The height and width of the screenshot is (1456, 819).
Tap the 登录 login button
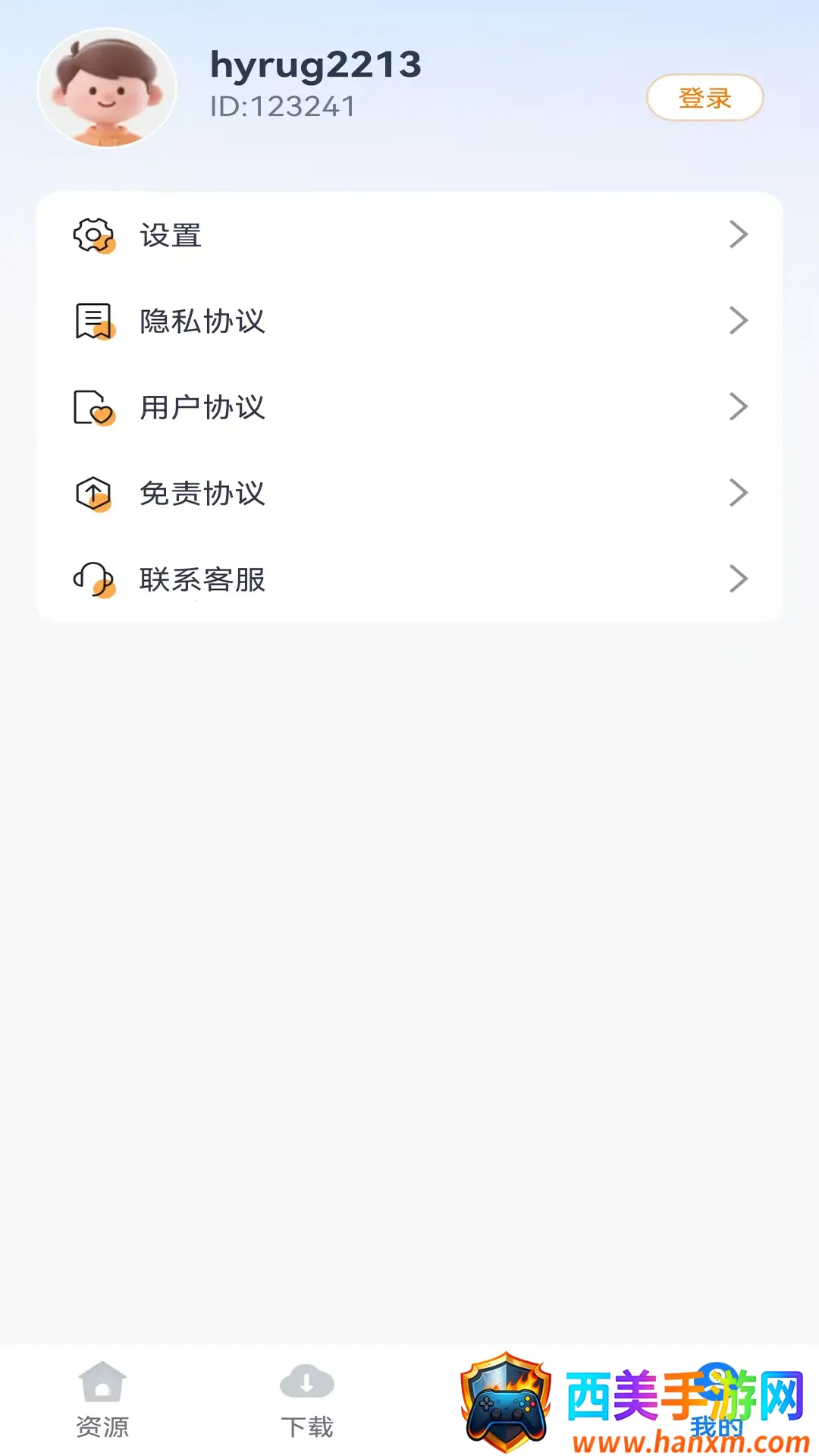coord(704,98)
